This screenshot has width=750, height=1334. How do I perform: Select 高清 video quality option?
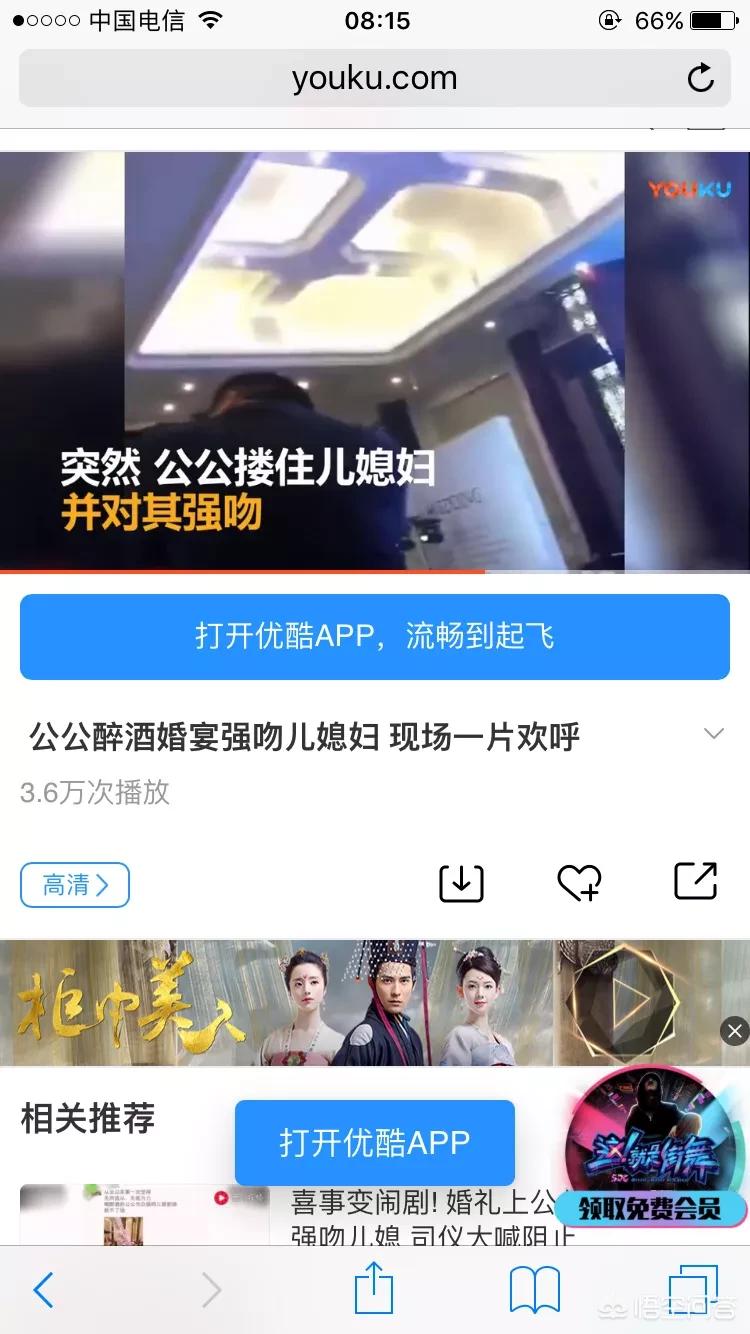75,885
